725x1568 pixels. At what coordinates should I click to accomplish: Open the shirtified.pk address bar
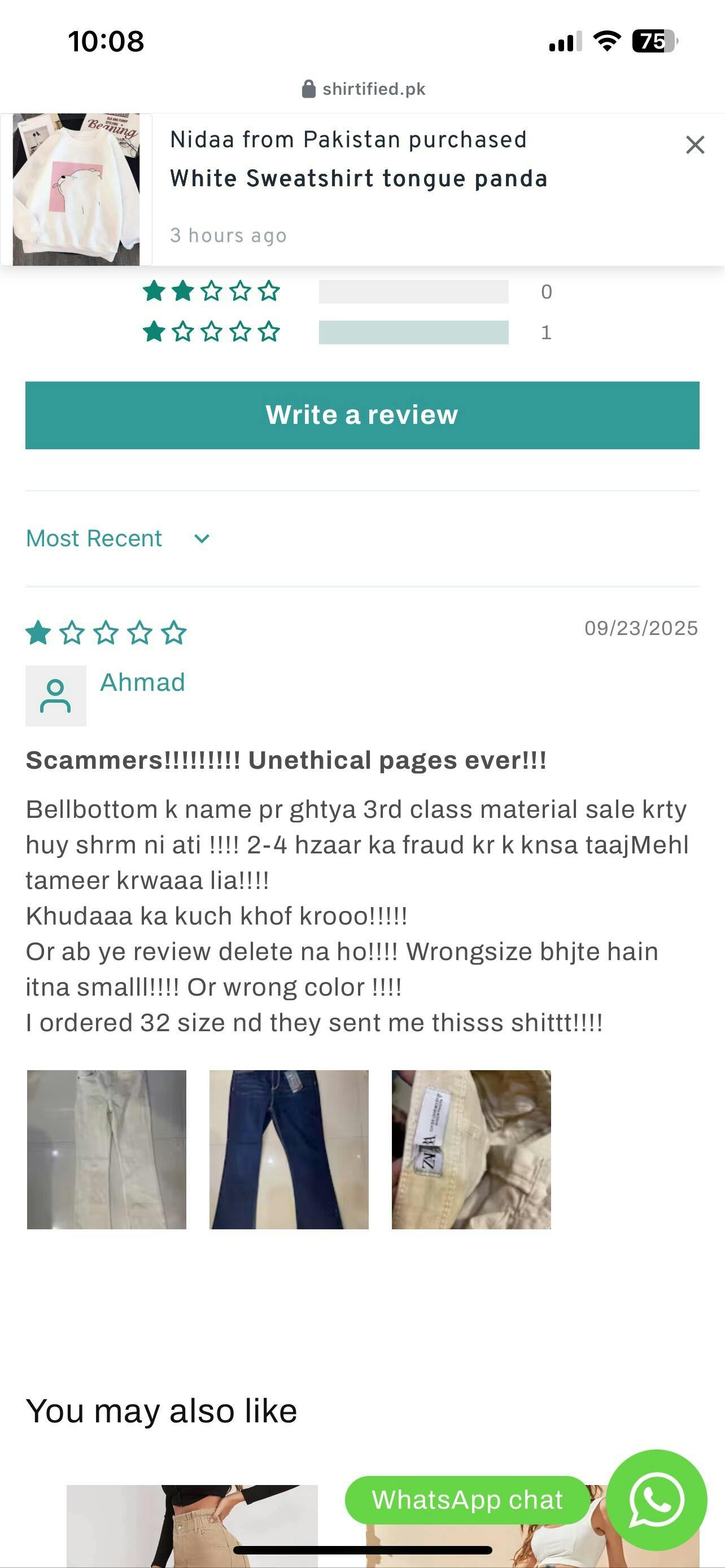[364, 89]
